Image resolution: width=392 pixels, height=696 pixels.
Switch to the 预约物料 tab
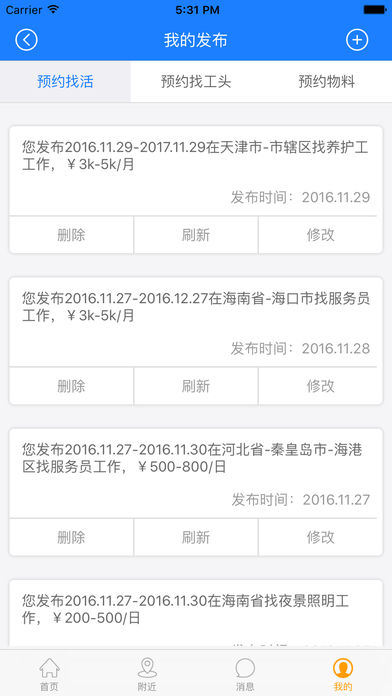[326, 82]
